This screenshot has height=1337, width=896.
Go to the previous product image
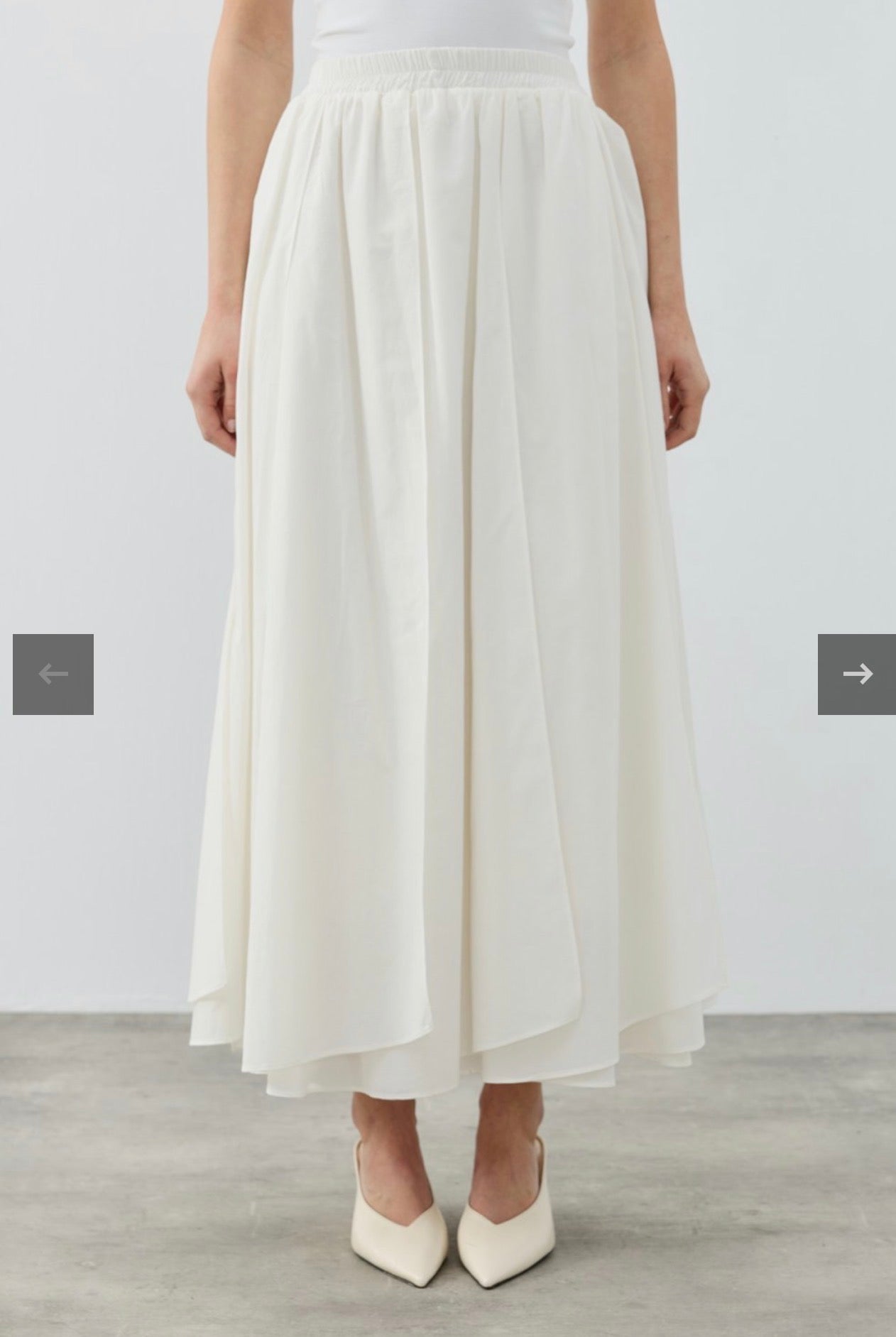(53, 674)
